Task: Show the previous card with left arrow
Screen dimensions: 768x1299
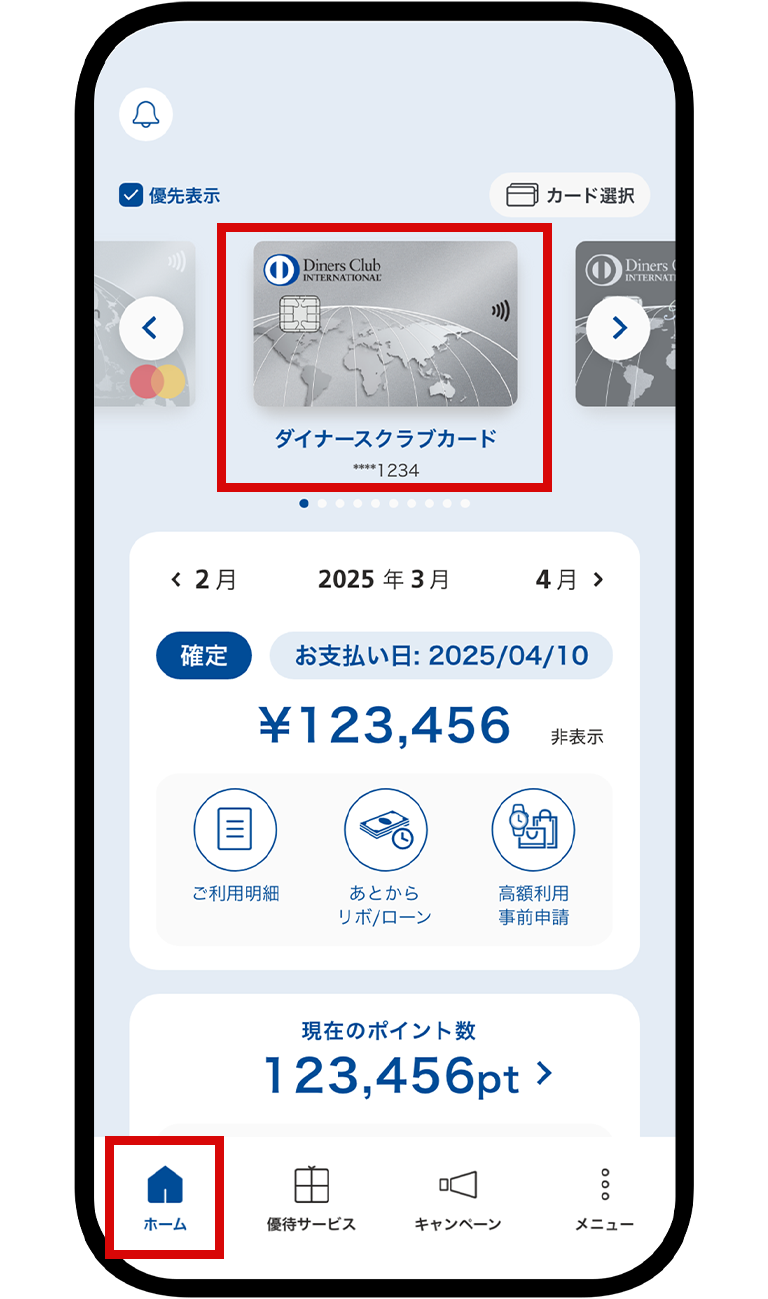Action: [x=151, y=327]
